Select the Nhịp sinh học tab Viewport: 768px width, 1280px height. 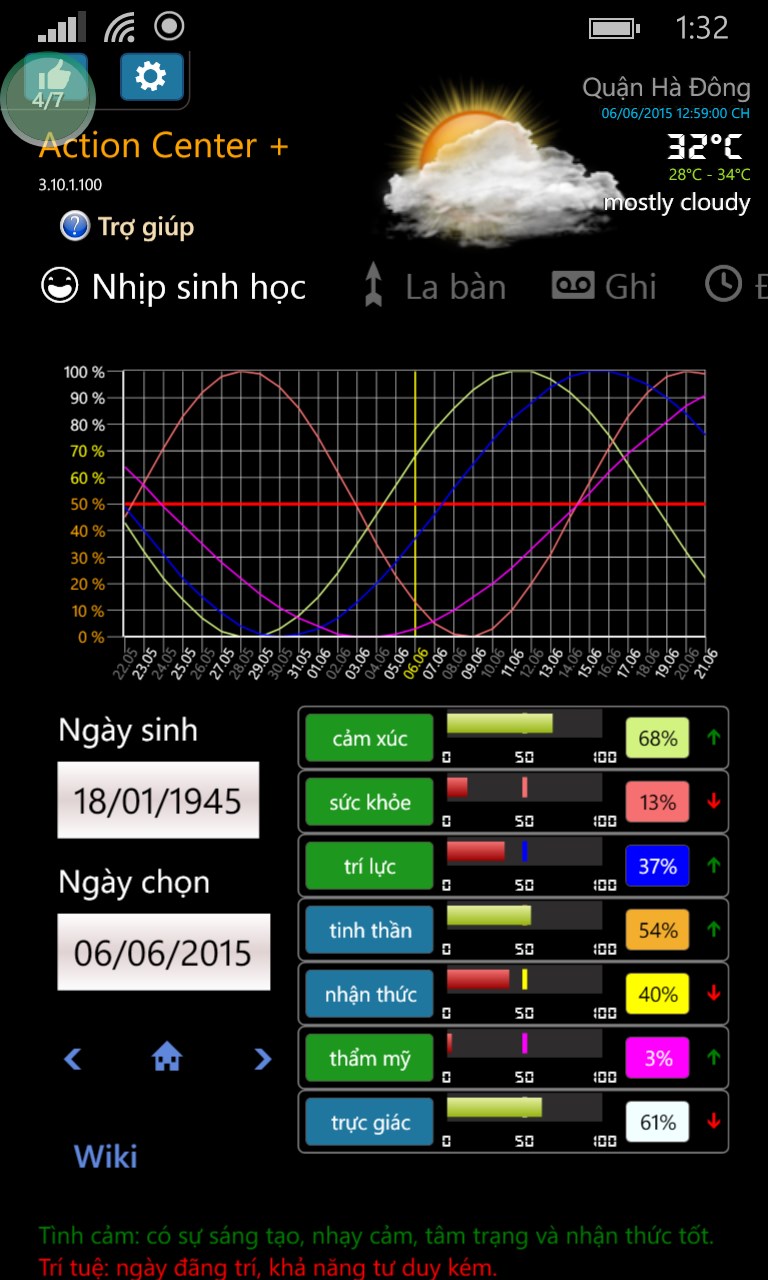pos(173,287)
